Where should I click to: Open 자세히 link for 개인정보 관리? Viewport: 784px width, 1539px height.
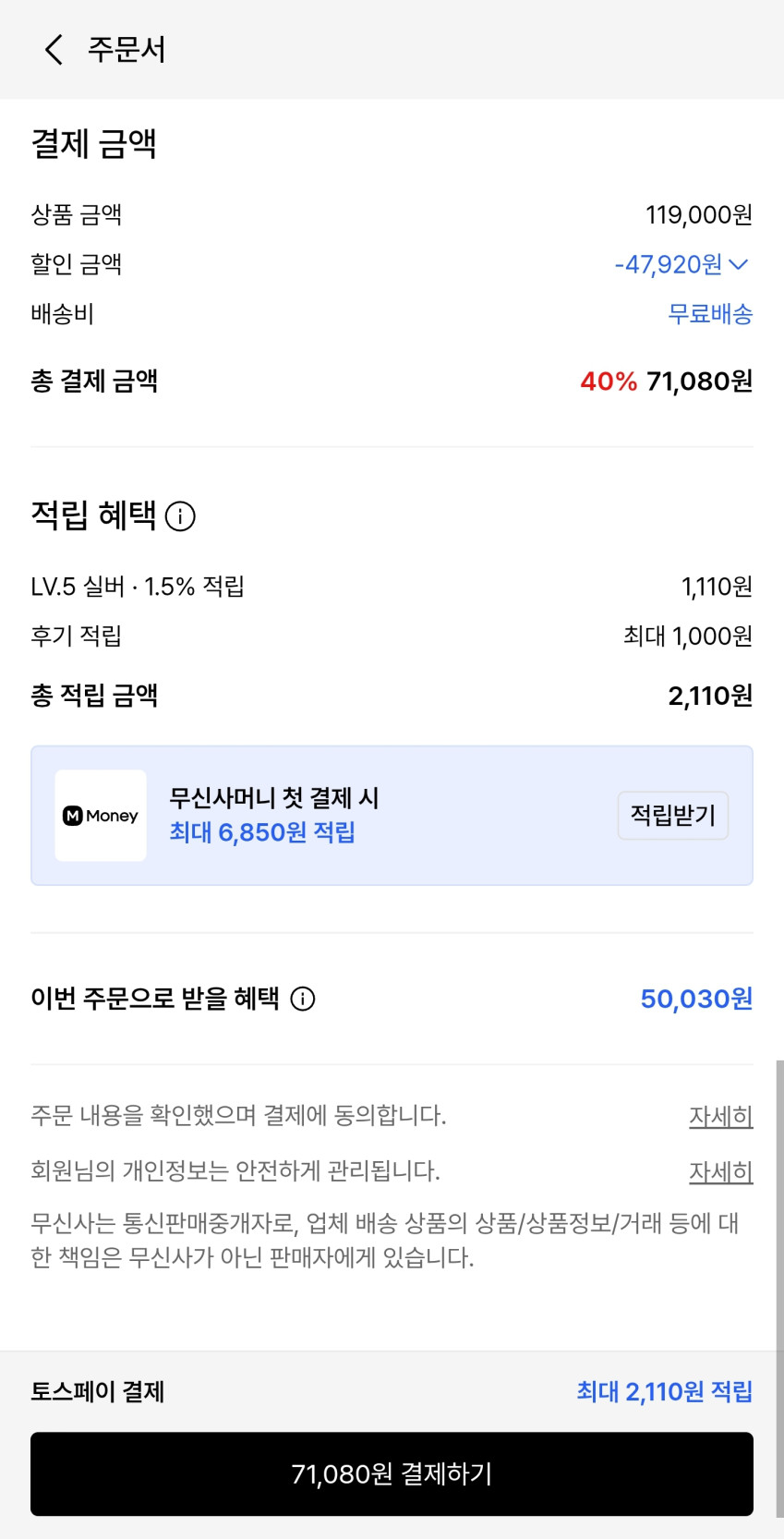(x=720, y=1171)
